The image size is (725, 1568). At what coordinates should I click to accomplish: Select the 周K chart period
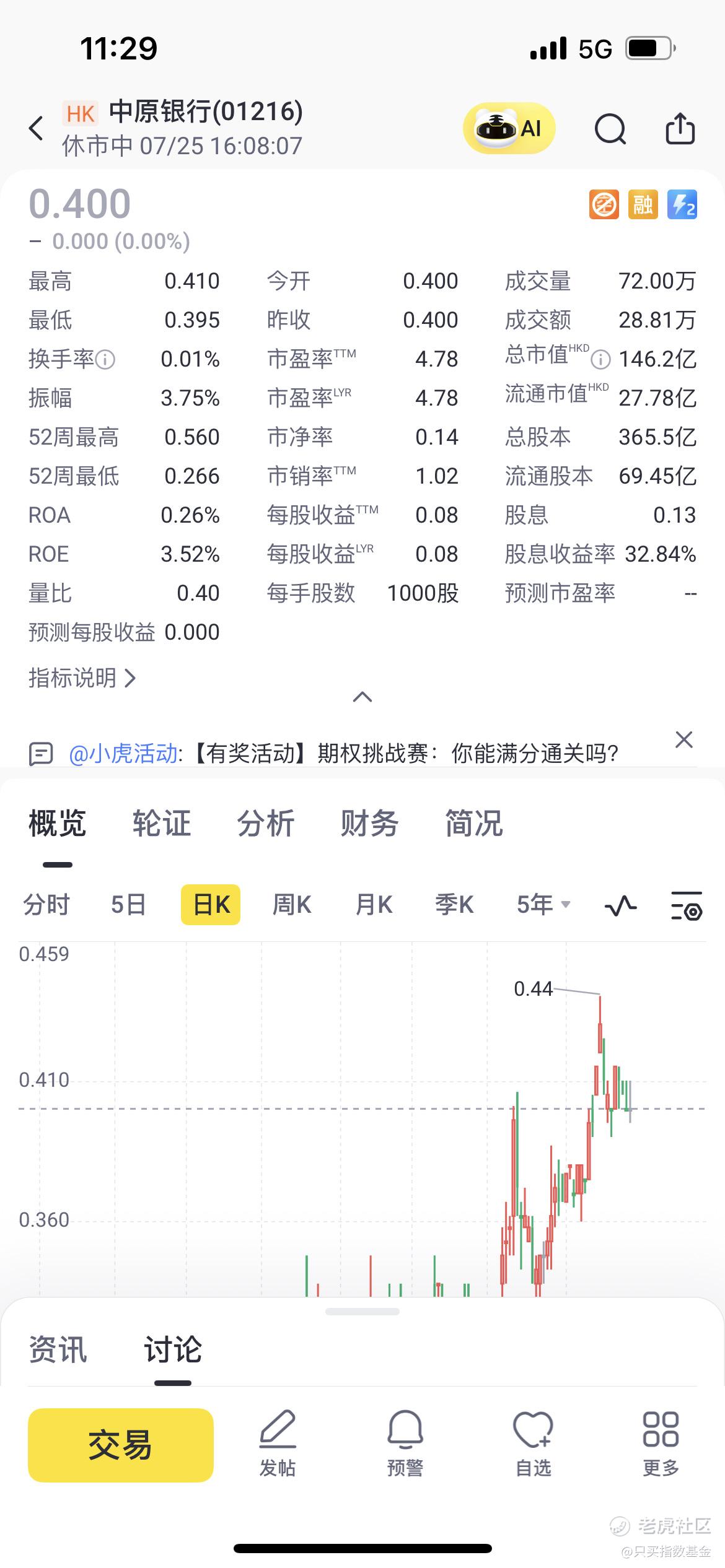coord(291,905)
